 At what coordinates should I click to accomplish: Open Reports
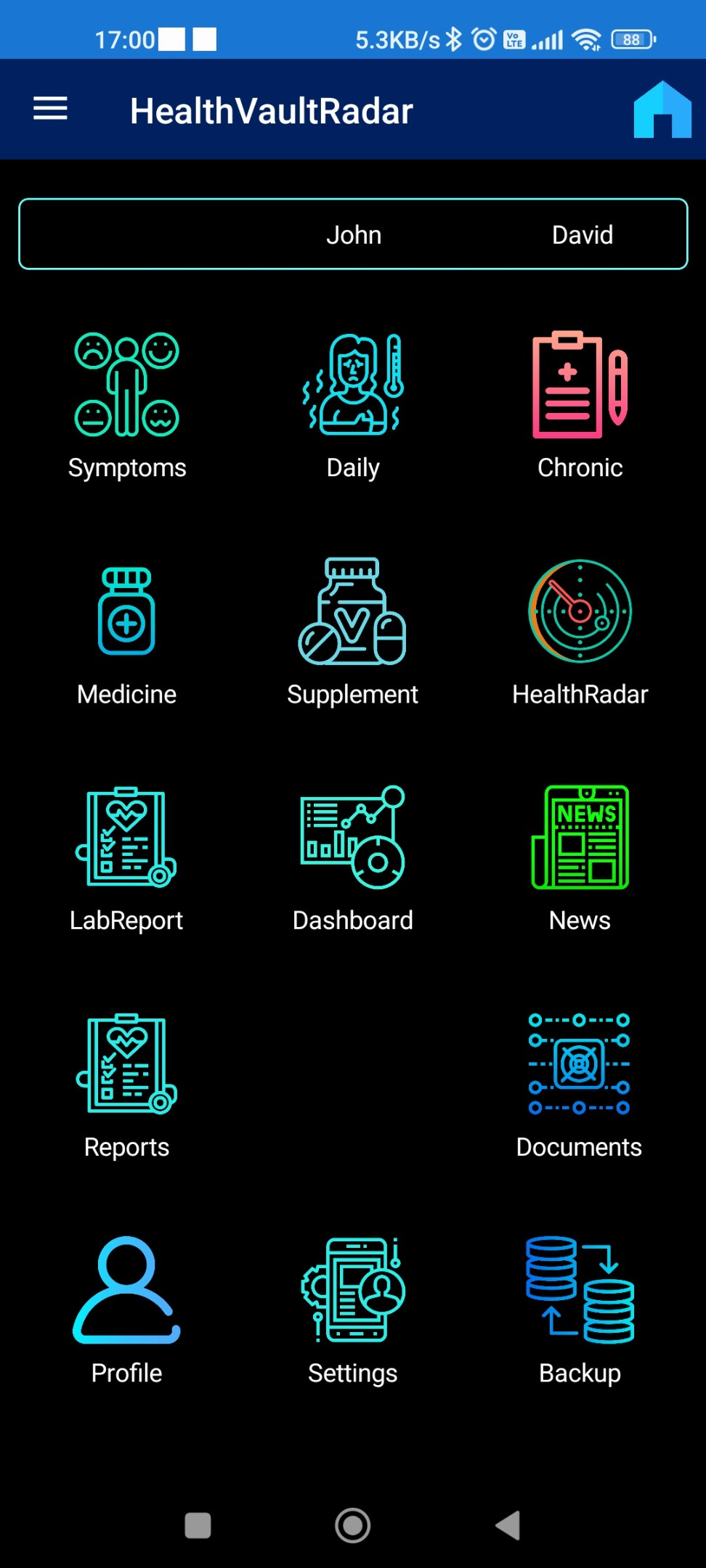(127, 1085)
